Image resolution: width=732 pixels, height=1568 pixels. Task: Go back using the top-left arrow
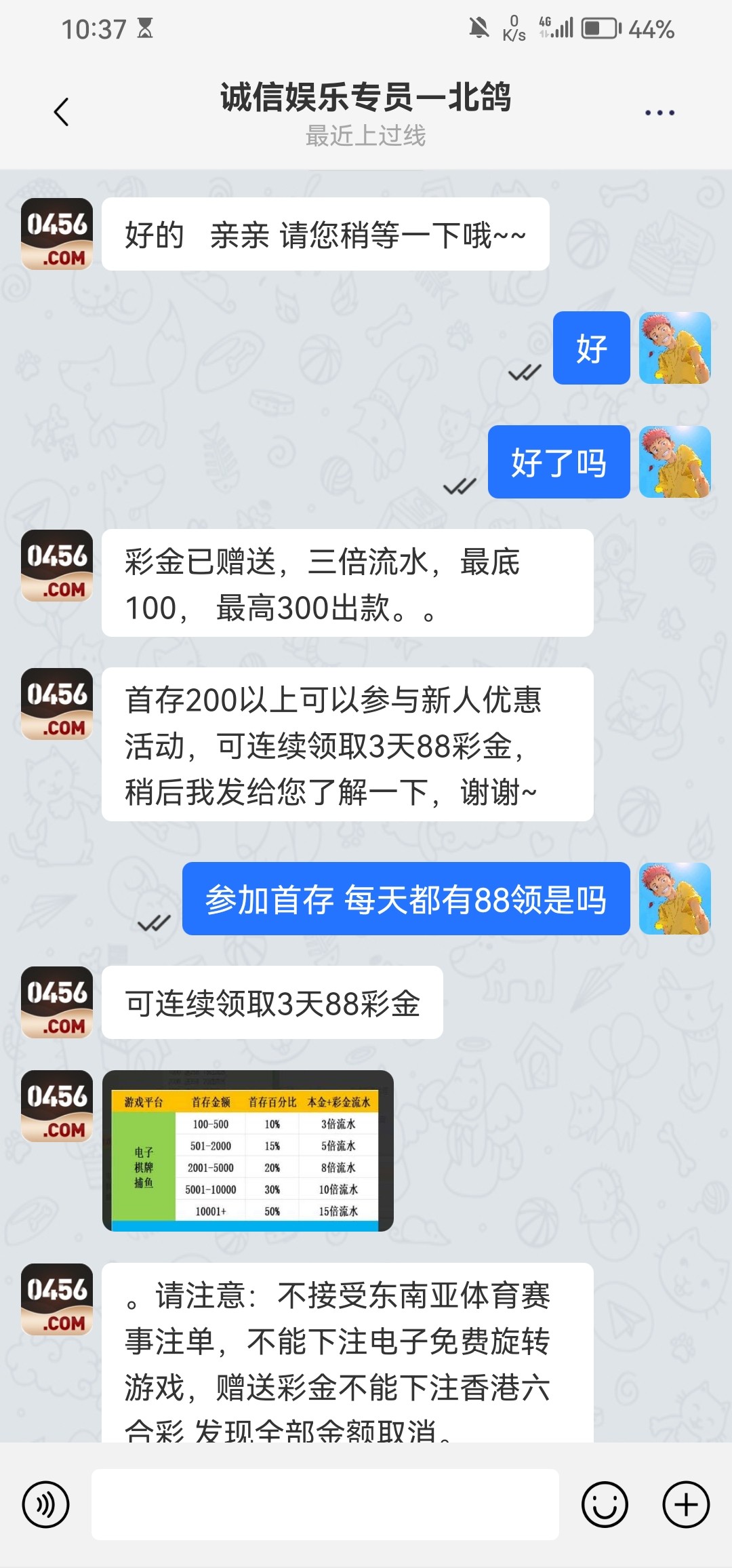pyautogui.click(x=61, y=112)
